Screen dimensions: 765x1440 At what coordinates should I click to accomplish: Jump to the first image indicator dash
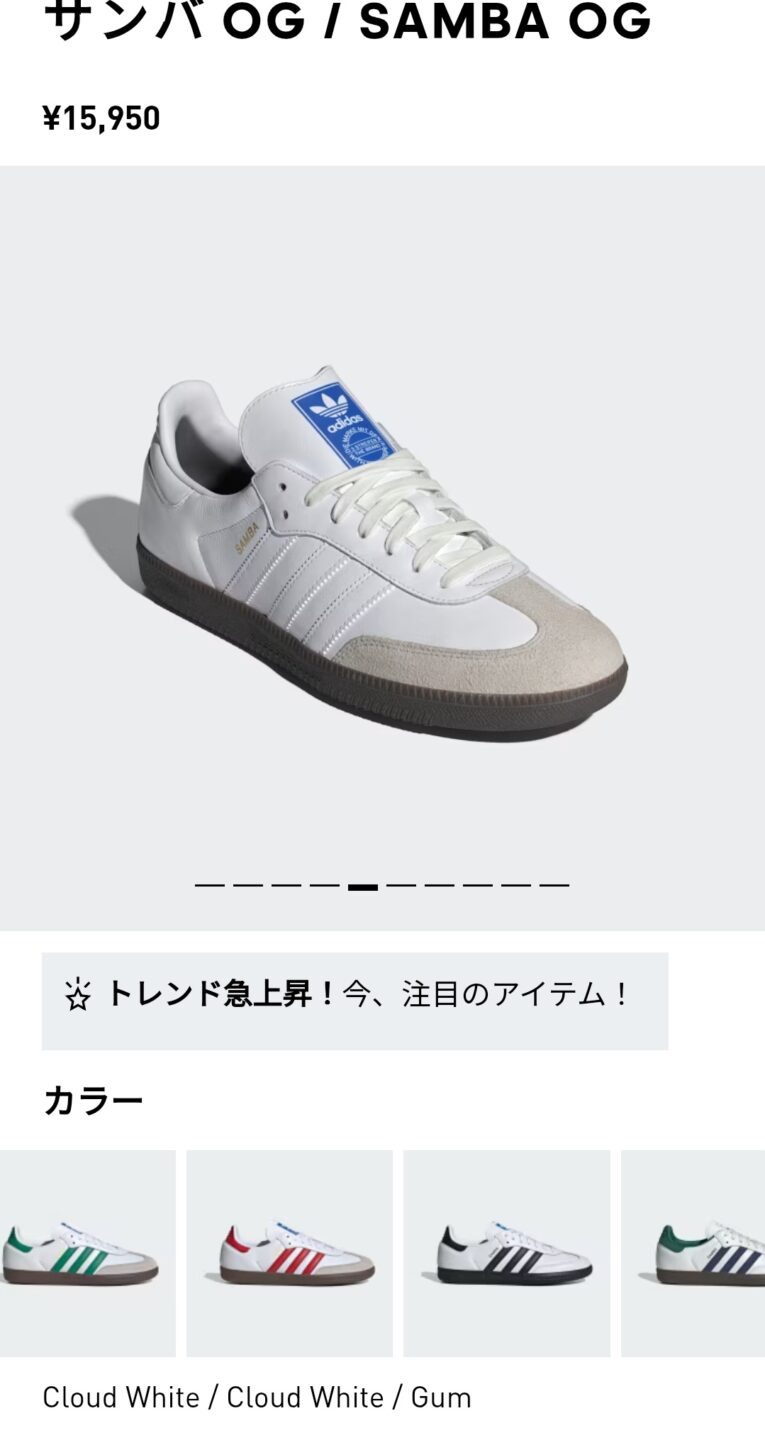click(210, 885)
